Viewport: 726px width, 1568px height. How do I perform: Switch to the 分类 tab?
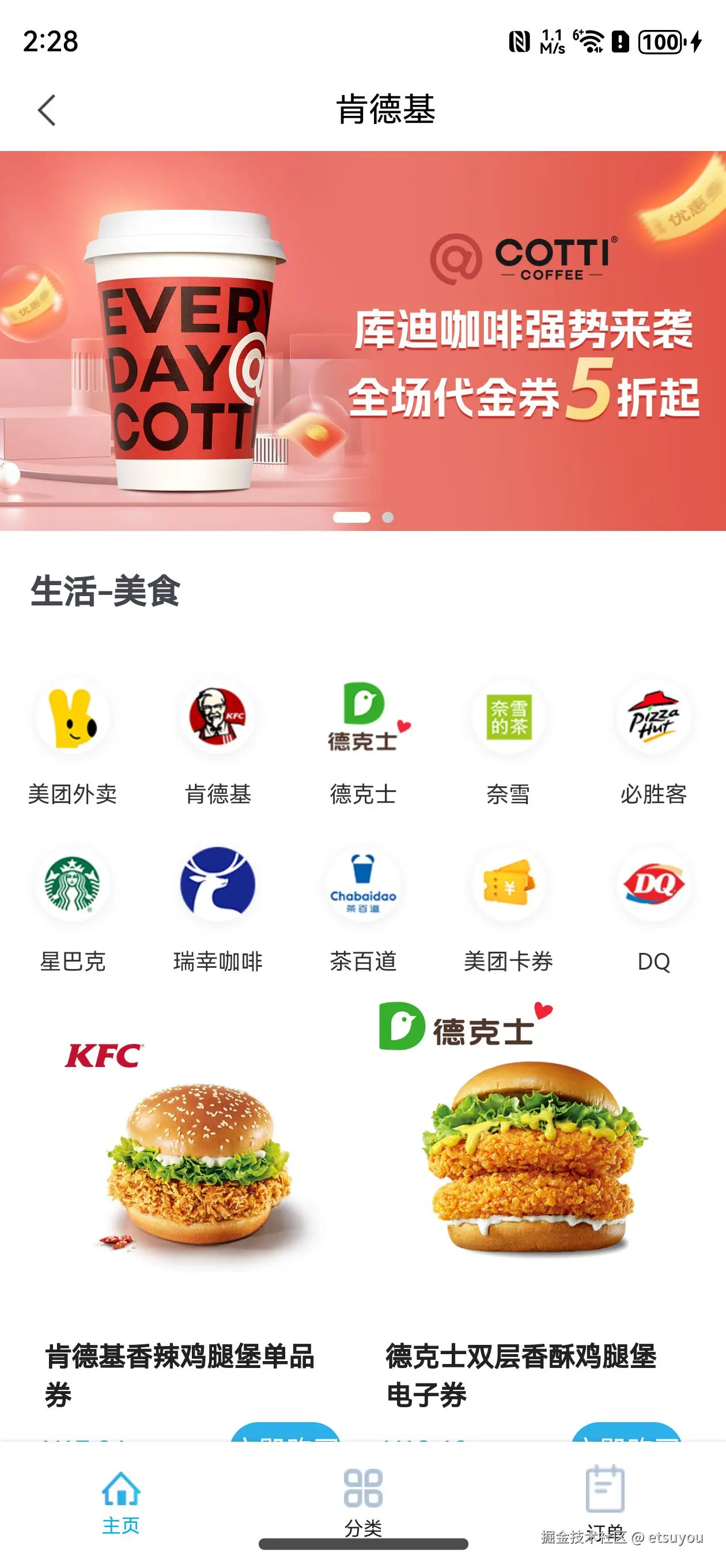click(364, 1501)
